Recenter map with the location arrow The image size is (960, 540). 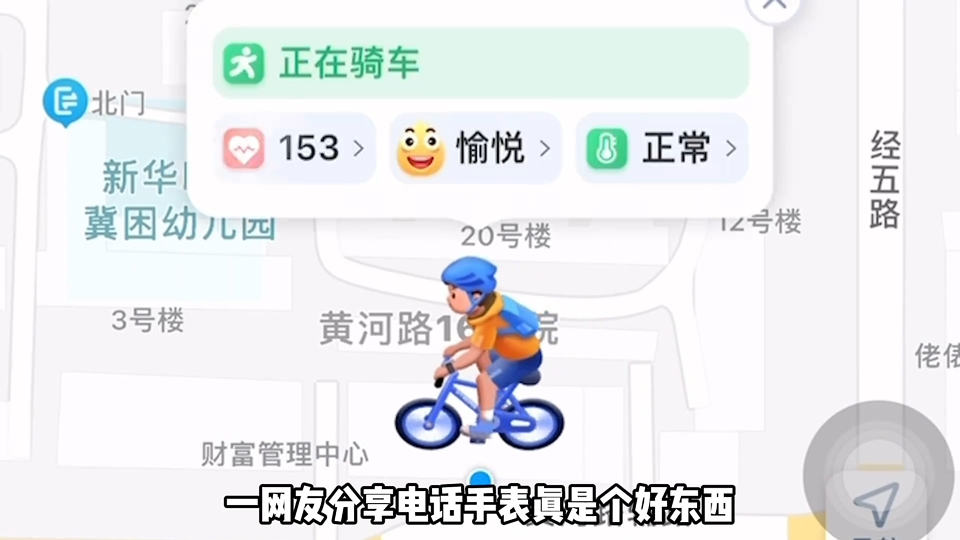[877, 497]
